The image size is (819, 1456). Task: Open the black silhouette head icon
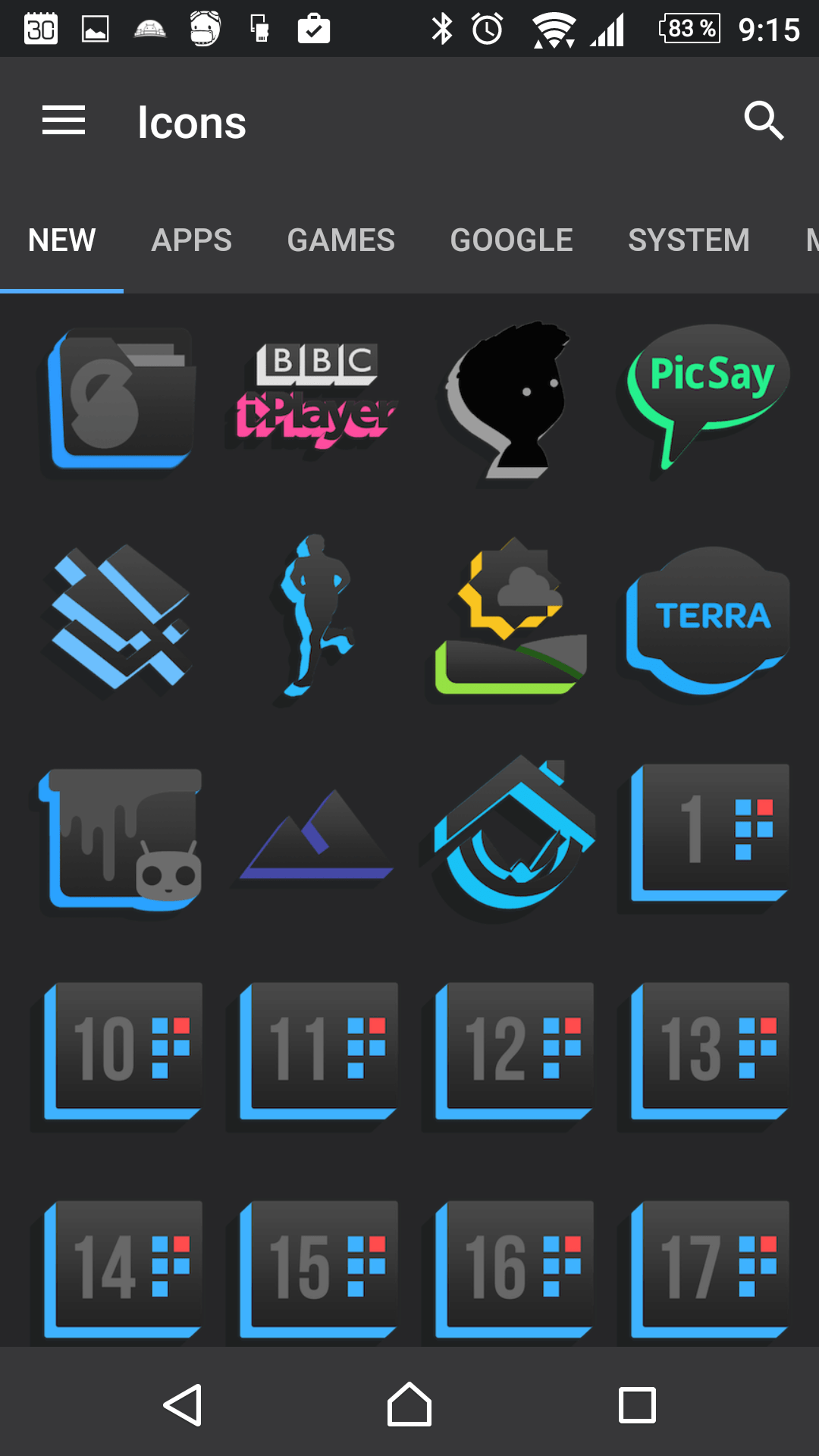(x=508, y=399)
